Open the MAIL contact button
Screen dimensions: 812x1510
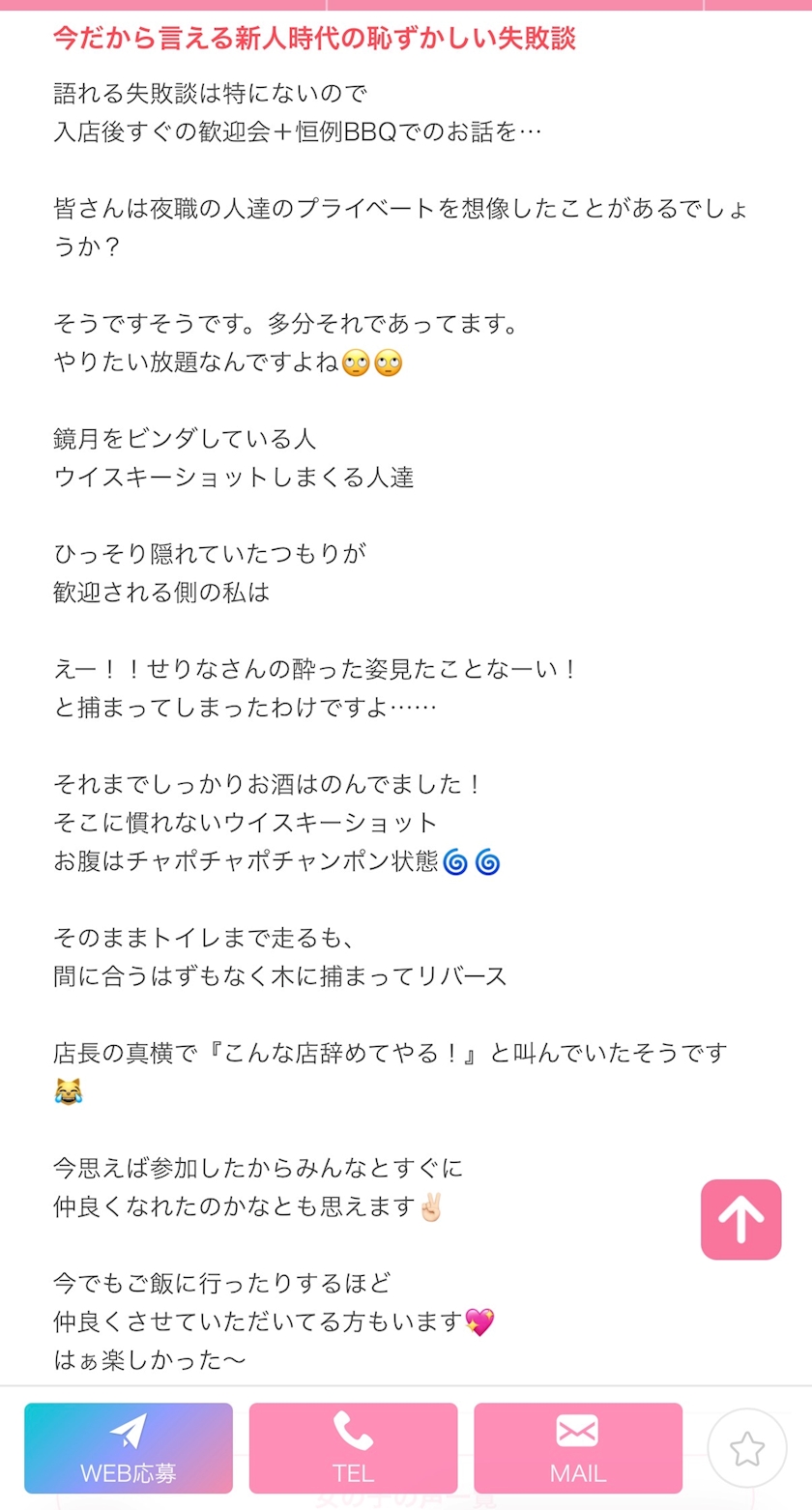click(578, 1448)
